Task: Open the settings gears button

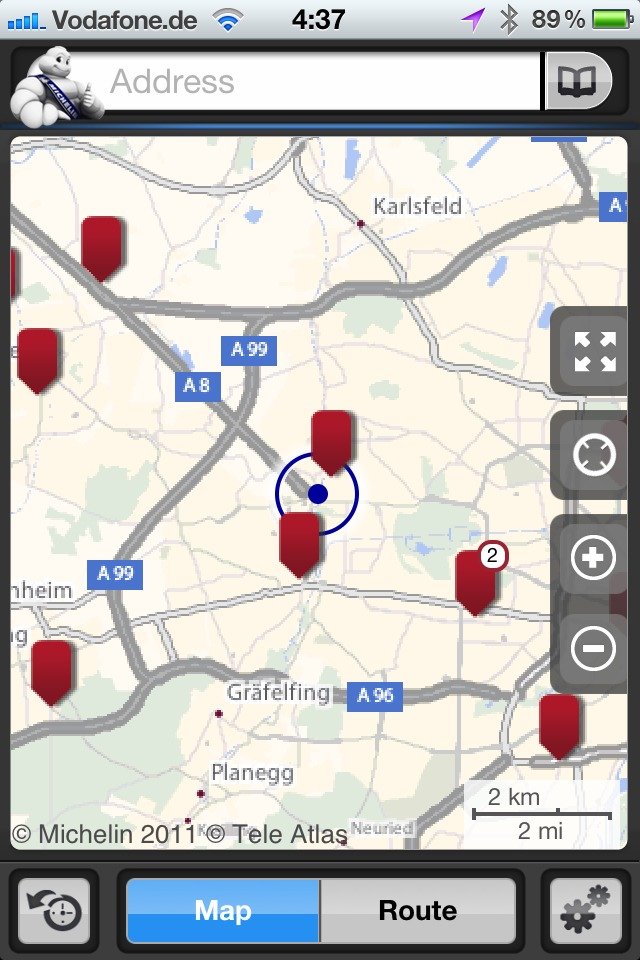Action: pyautogui.click(x=584, y=911)
